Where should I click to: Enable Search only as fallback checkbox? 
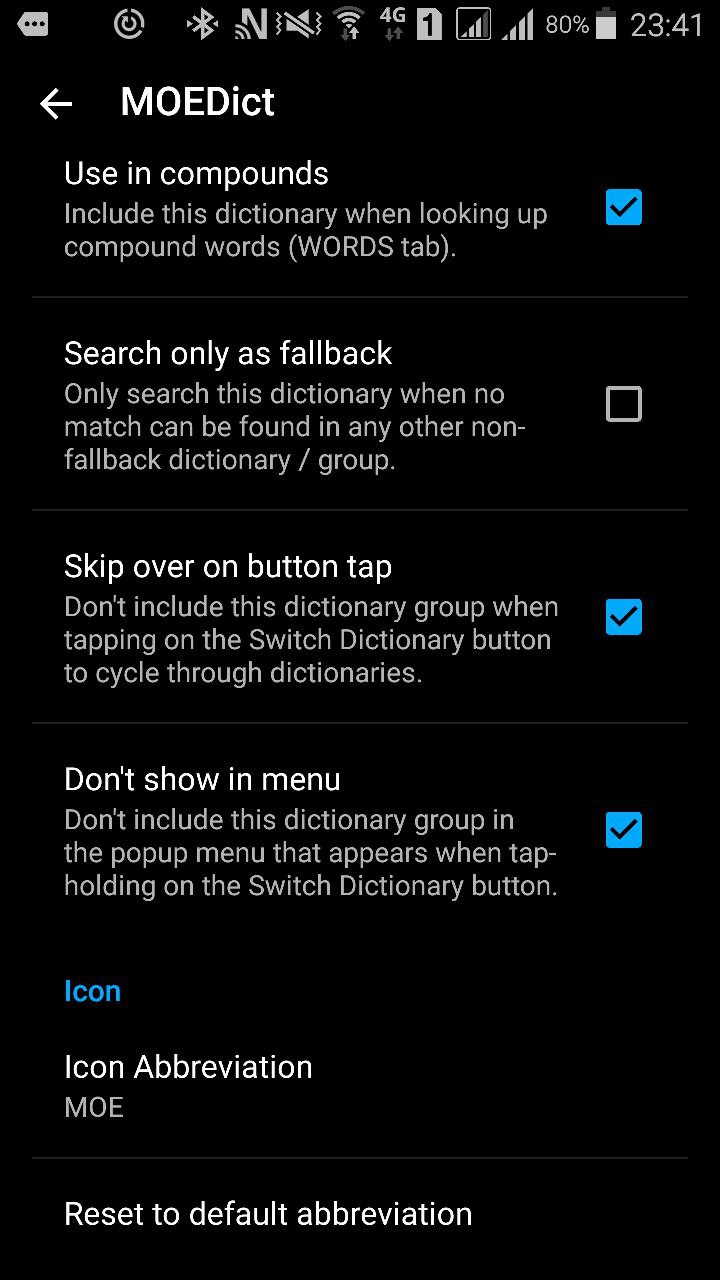(624, 404)
